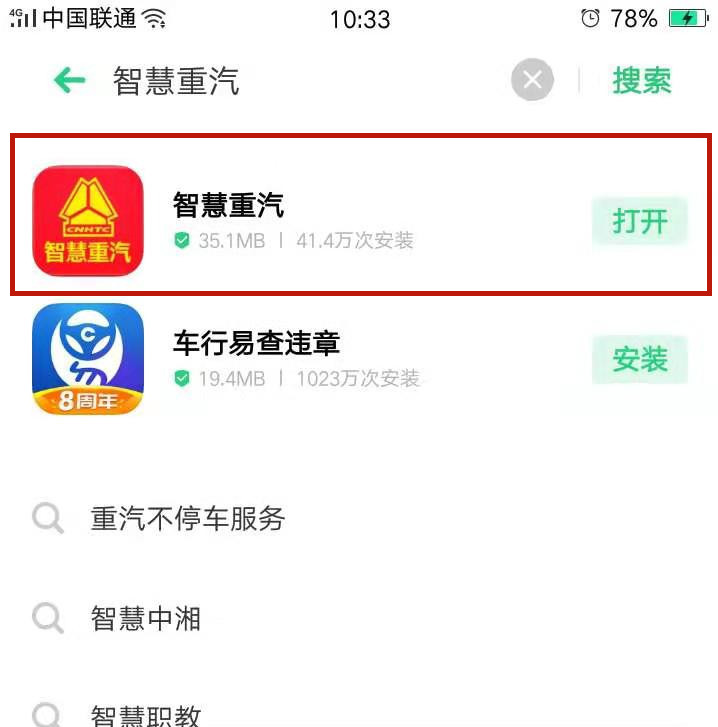The height and width of the screenshot is (727, 718).
Task: Open the 智慧重汽 app with 打开
Action: pyautogui.click(x=639, y=220)
